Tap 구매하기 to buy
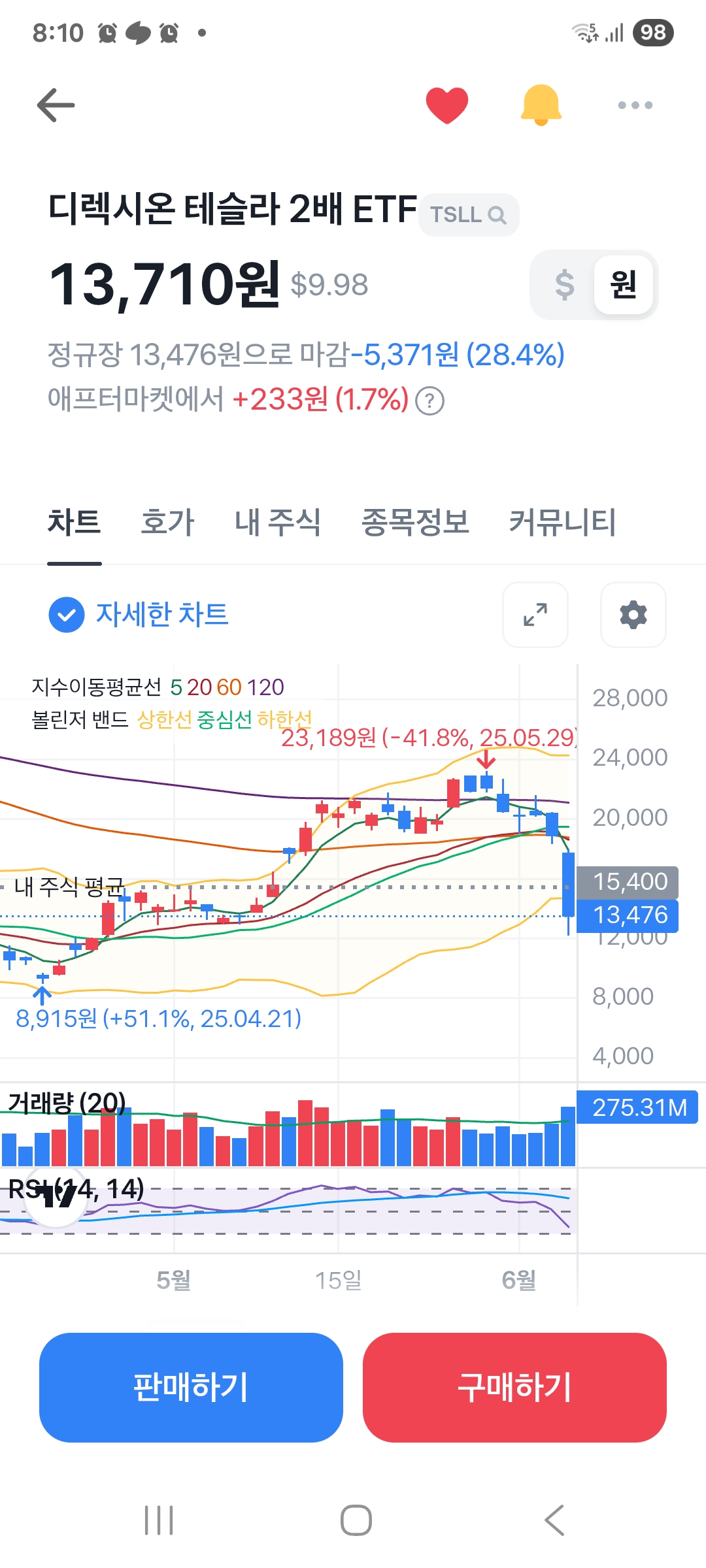 [x=514, y=1388]
